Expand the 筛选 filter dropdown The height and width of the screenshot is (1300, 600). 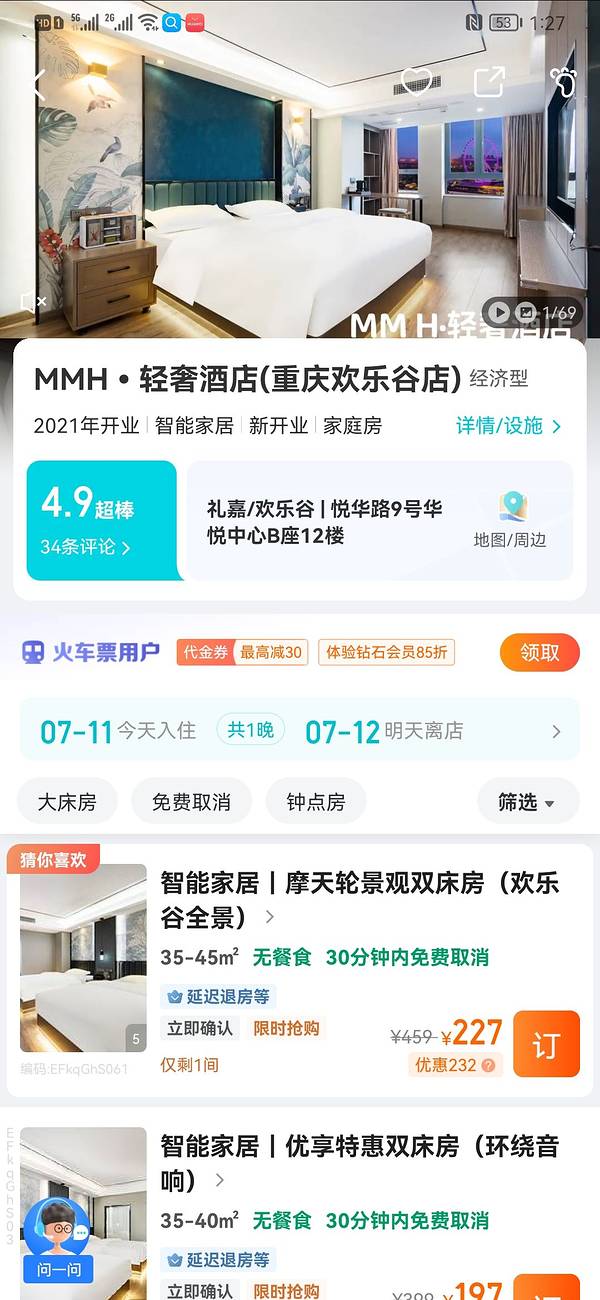[526, 802]
